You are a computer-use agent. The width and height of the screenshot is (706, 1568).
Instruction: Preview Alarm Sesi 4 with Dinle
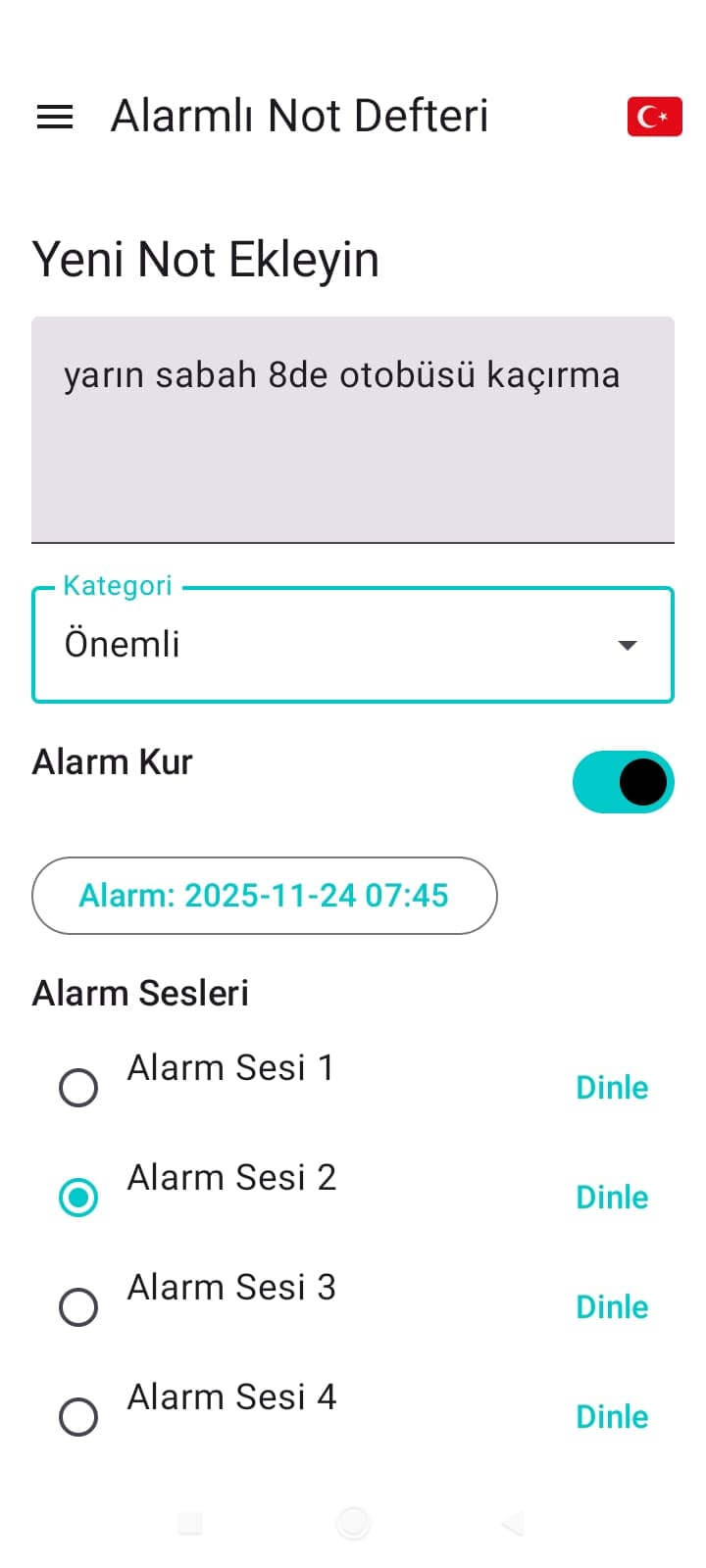(x=611, y=1416)
